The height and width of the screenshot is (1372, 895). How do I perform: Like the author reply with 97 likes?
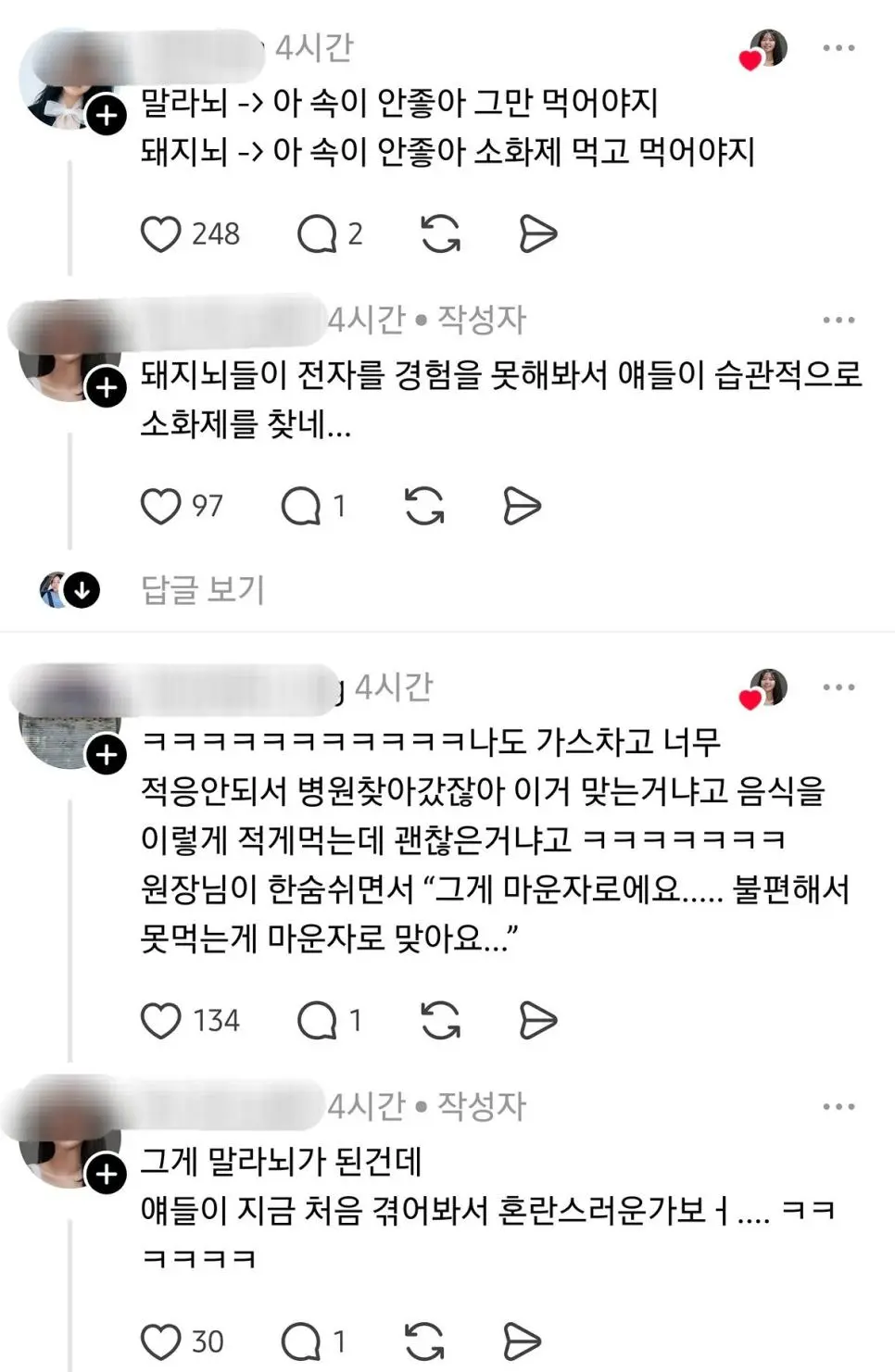[160, 506]
